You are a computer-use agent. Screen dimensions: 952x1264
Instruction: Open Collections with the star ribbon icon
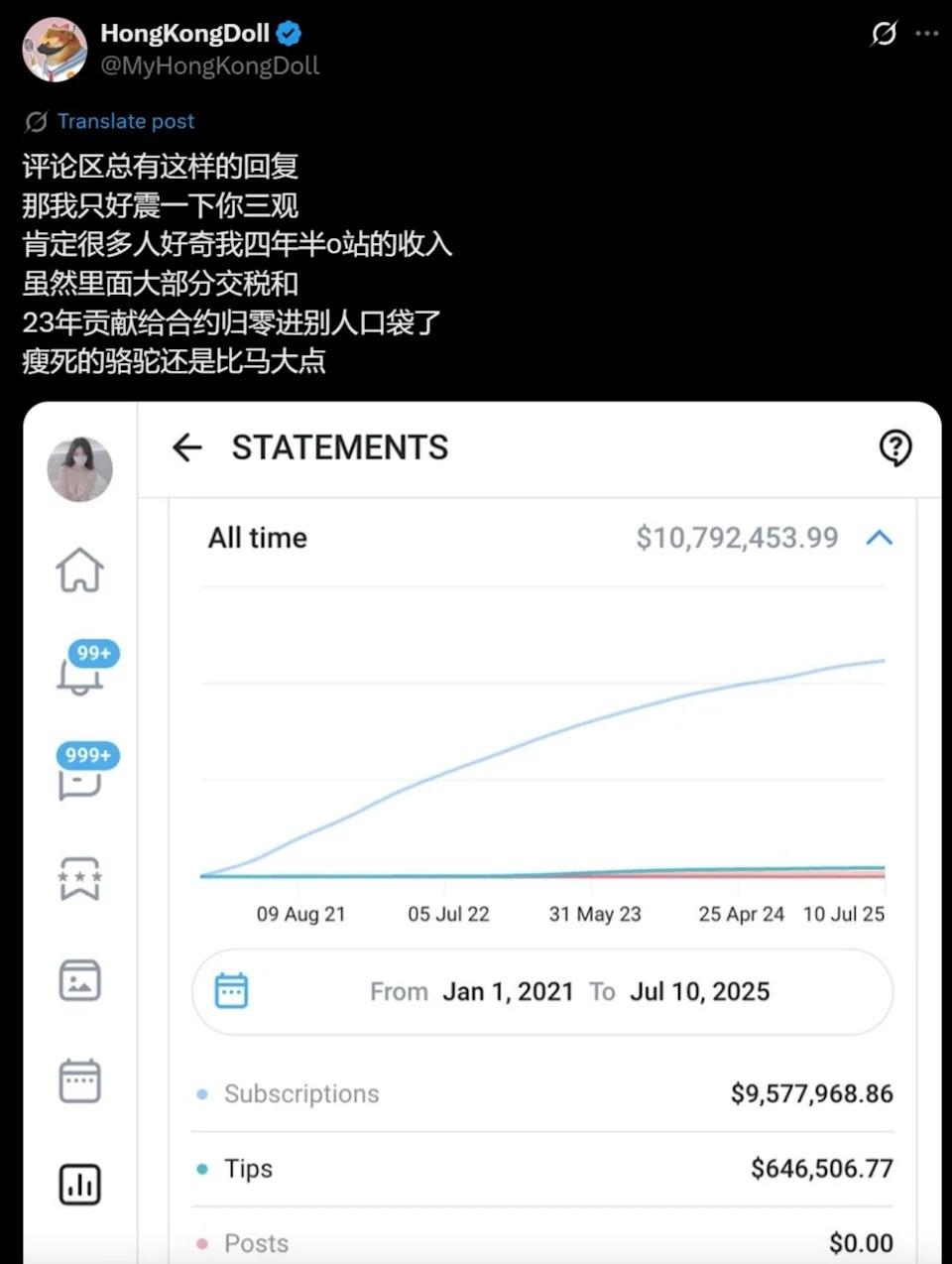[x=79, y=878]
